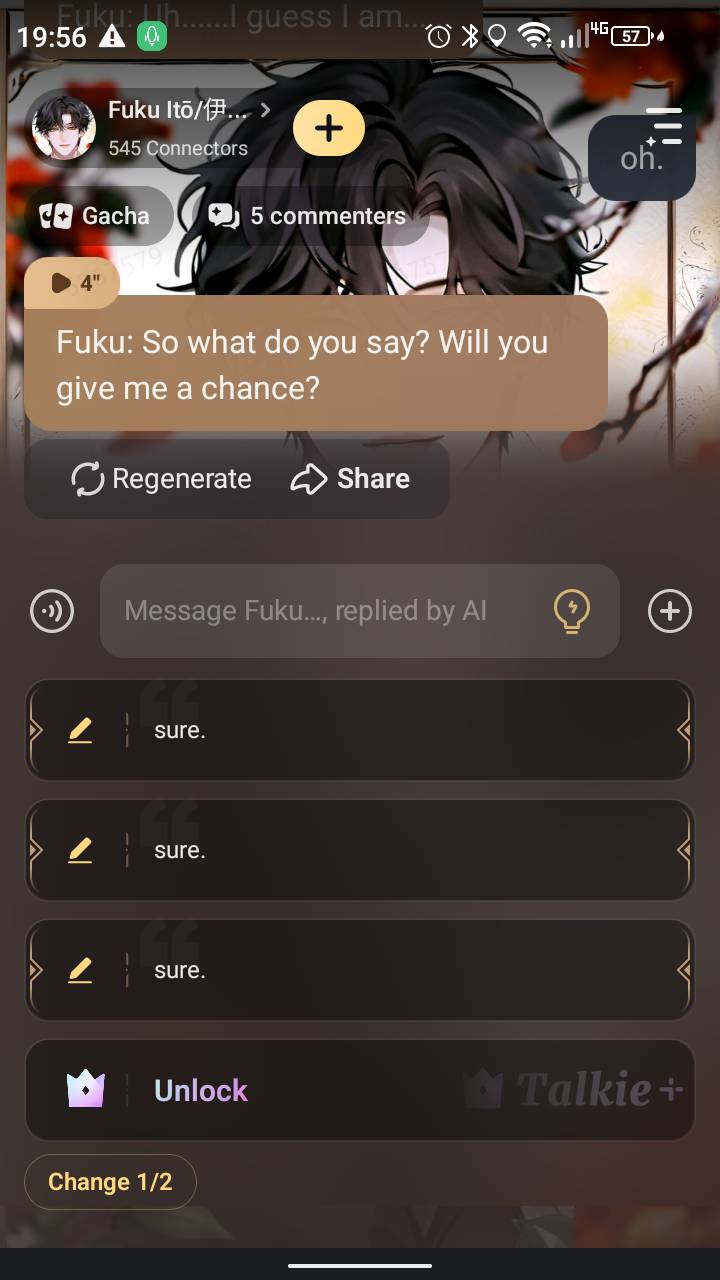View the 5 commenters
This screenshot has width=720, height=1280.
[308, 216]
